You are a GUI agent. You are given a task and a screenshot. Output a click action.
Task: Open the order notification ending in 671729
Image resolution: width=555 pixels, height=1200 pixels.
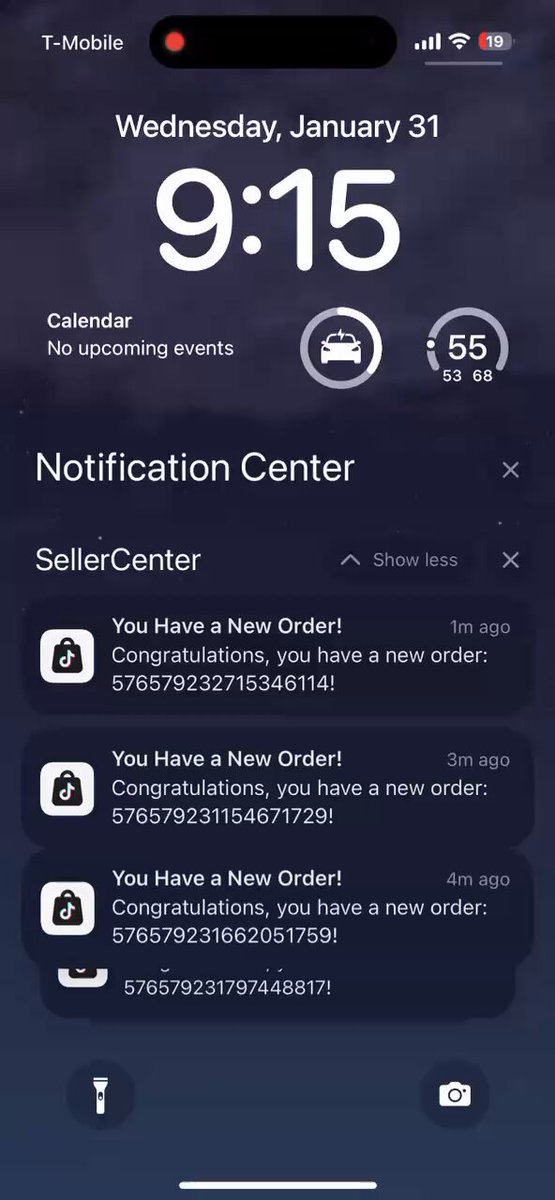[x=277, y=788]
